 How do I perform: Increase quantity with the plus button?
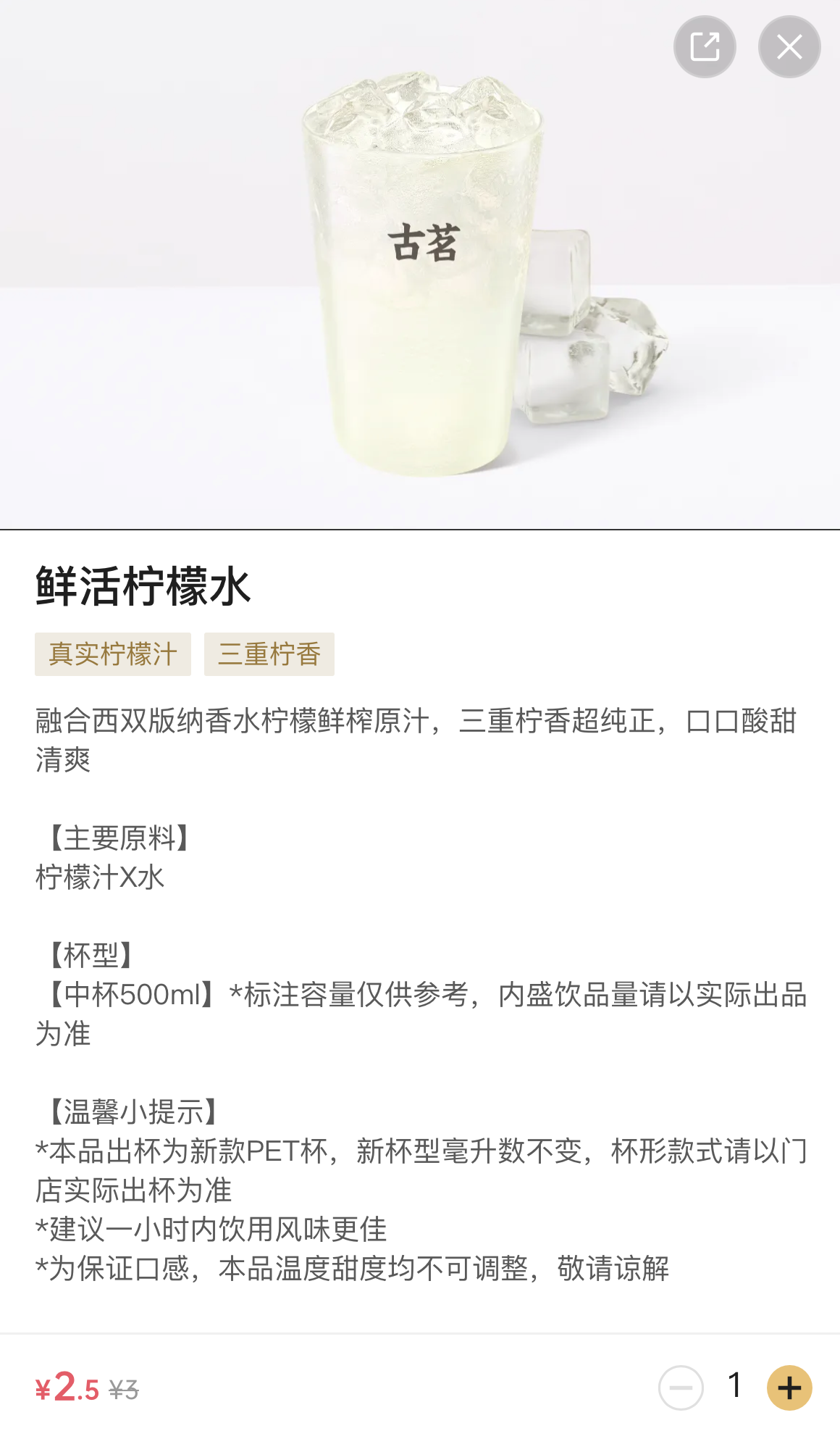789,1388
